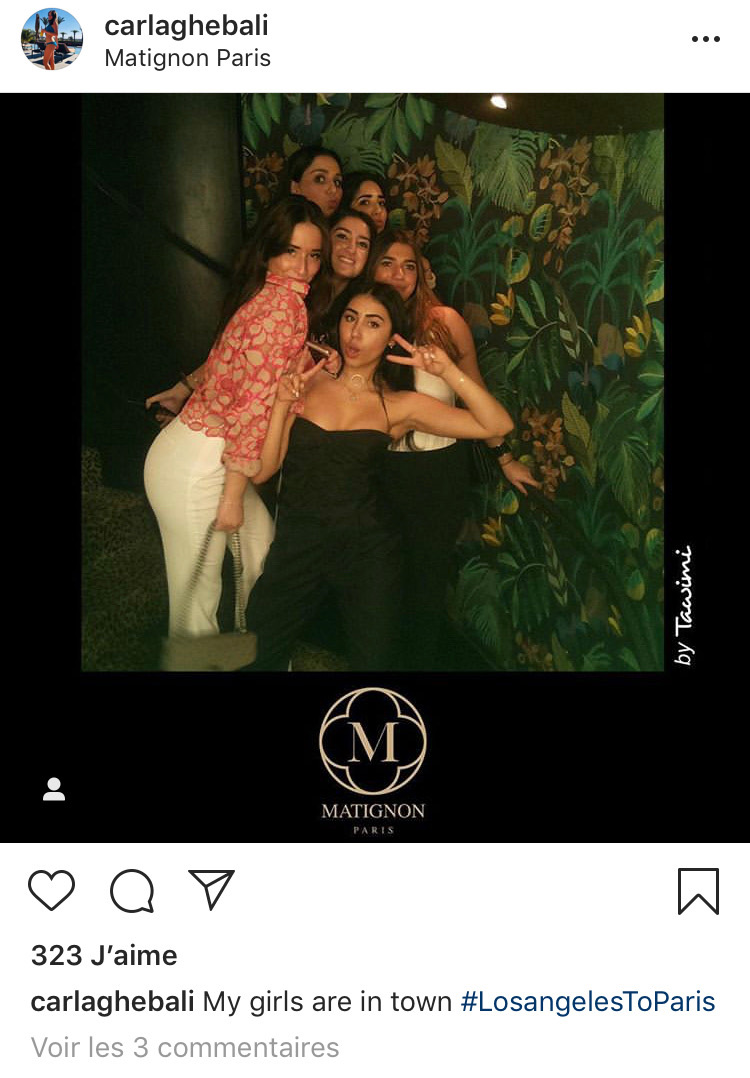Tap Voir les 3 commentaires
The image size is (750, 1078).
pos(185,1048)
